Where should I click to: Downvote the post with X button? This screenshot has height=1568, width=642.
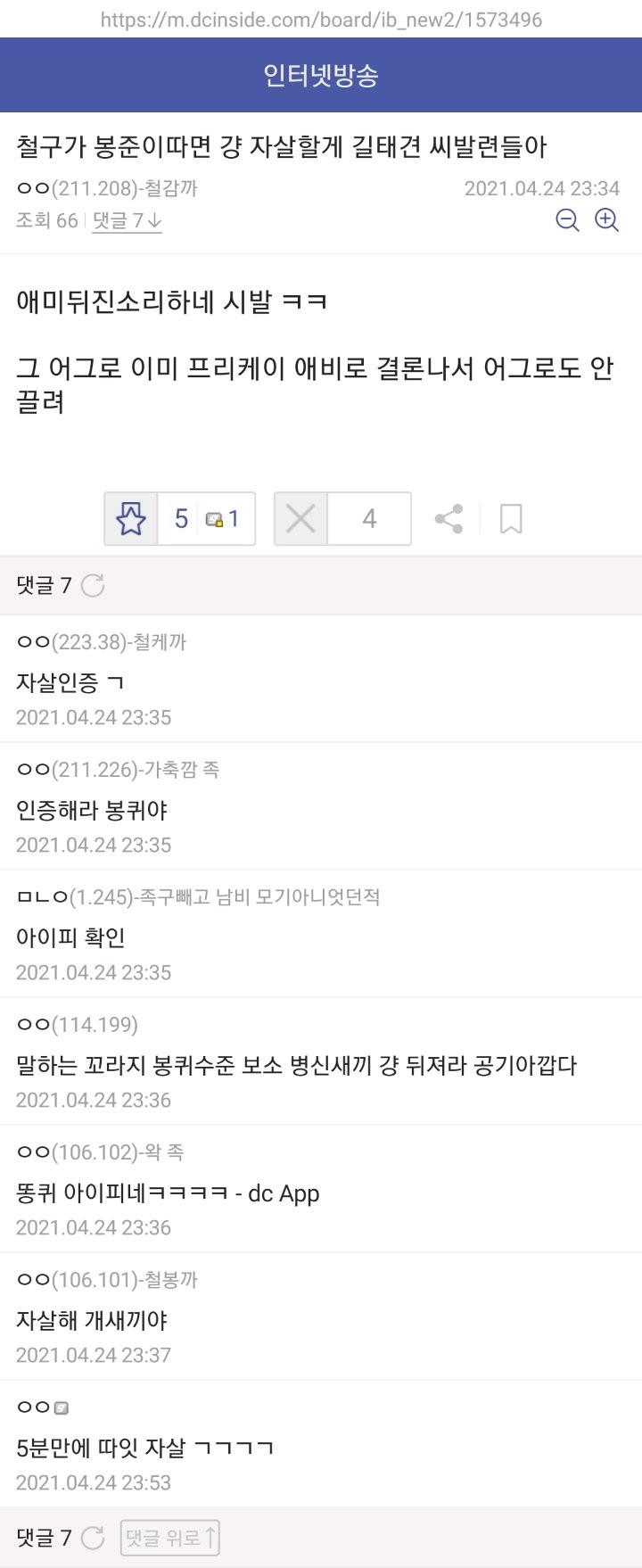click(300, 518)
